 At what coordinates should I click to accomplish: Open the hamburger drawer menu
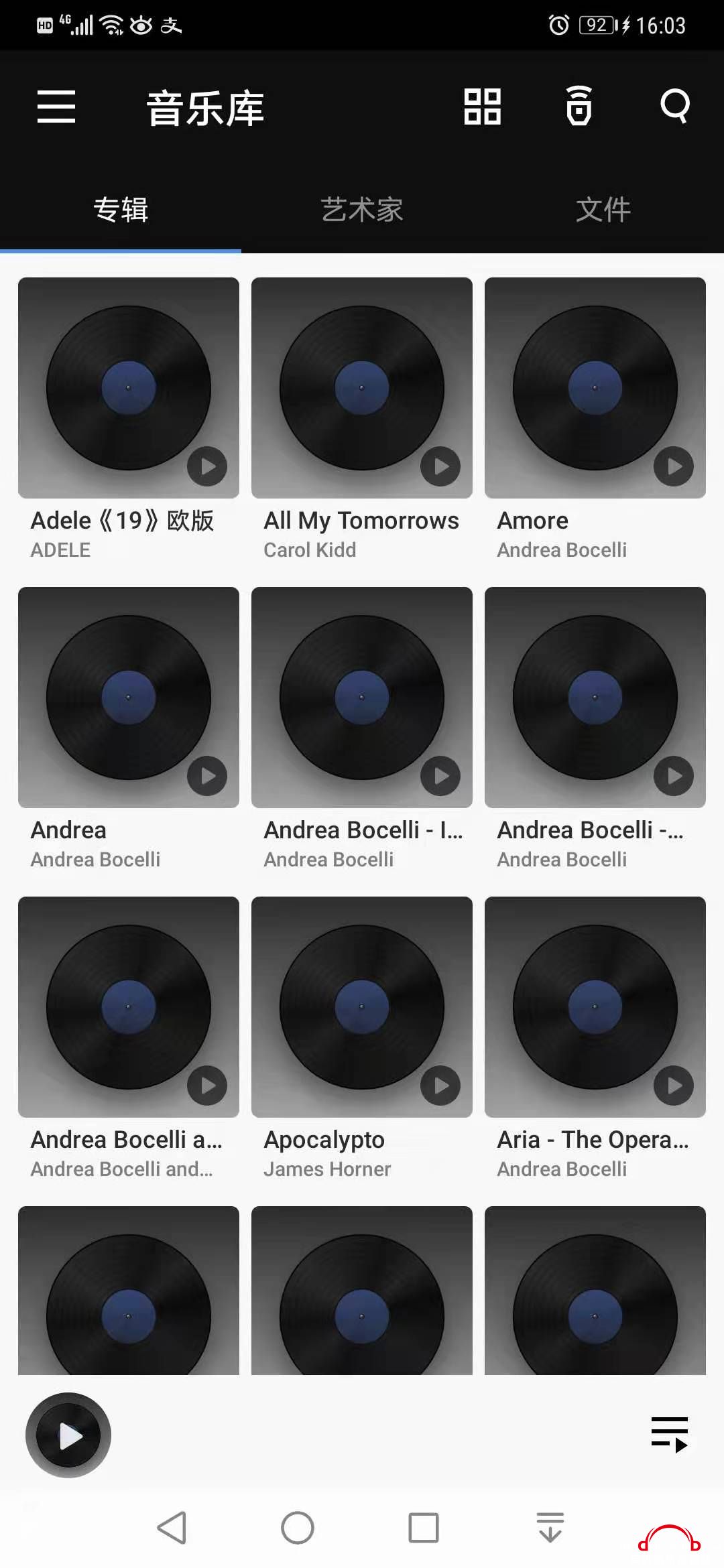click(56, 107)
